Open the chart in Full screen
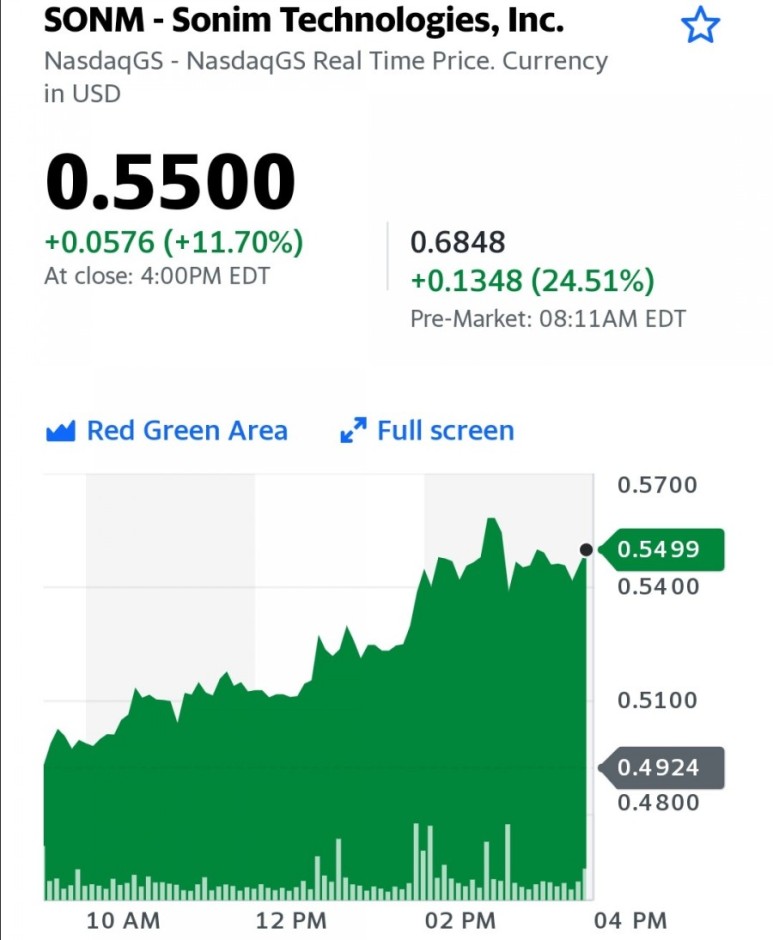The image size is (773, 940). click(427, 430)
